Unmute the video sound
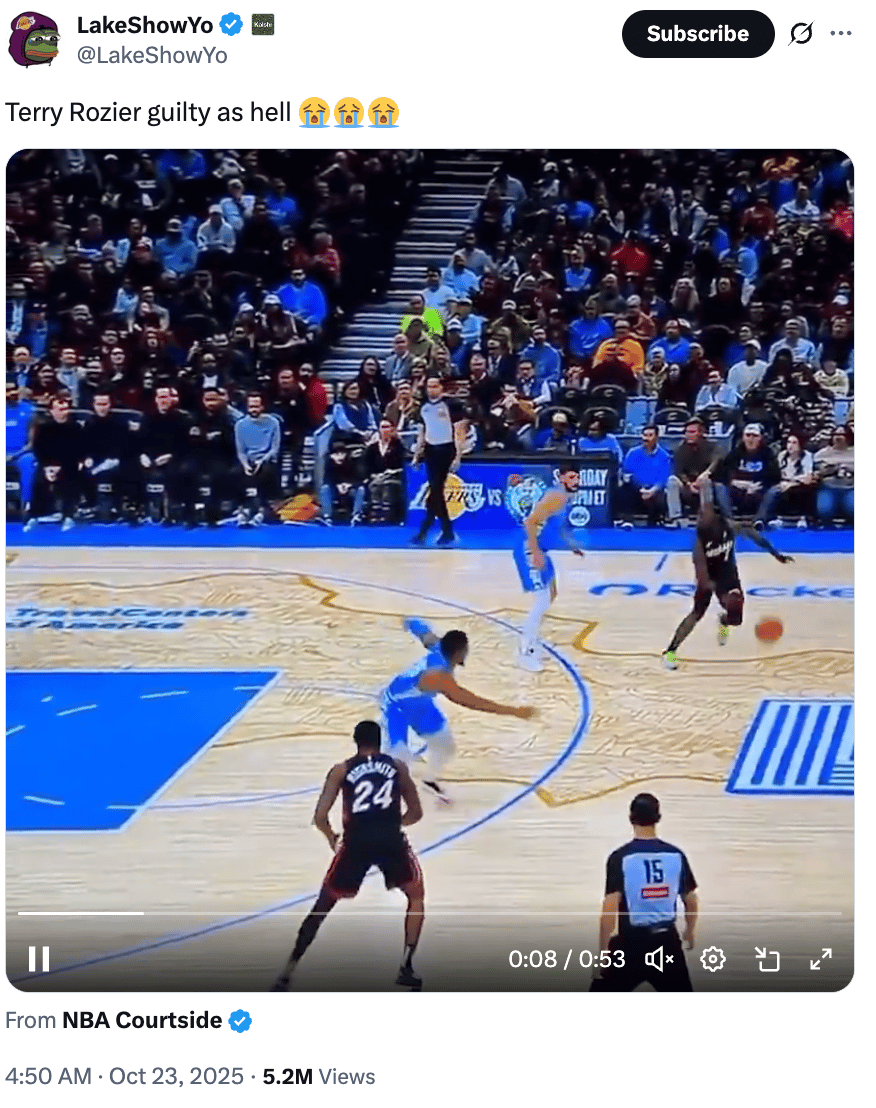 click(x=659, y=960)
